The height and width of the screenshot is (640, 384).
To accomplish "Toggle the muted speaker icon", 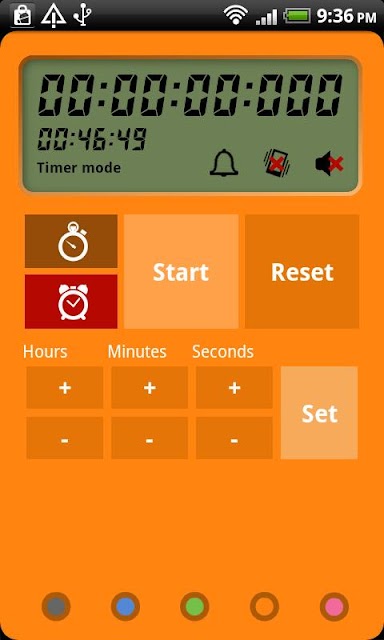I will pyautogui.click(x=329, y=164).
